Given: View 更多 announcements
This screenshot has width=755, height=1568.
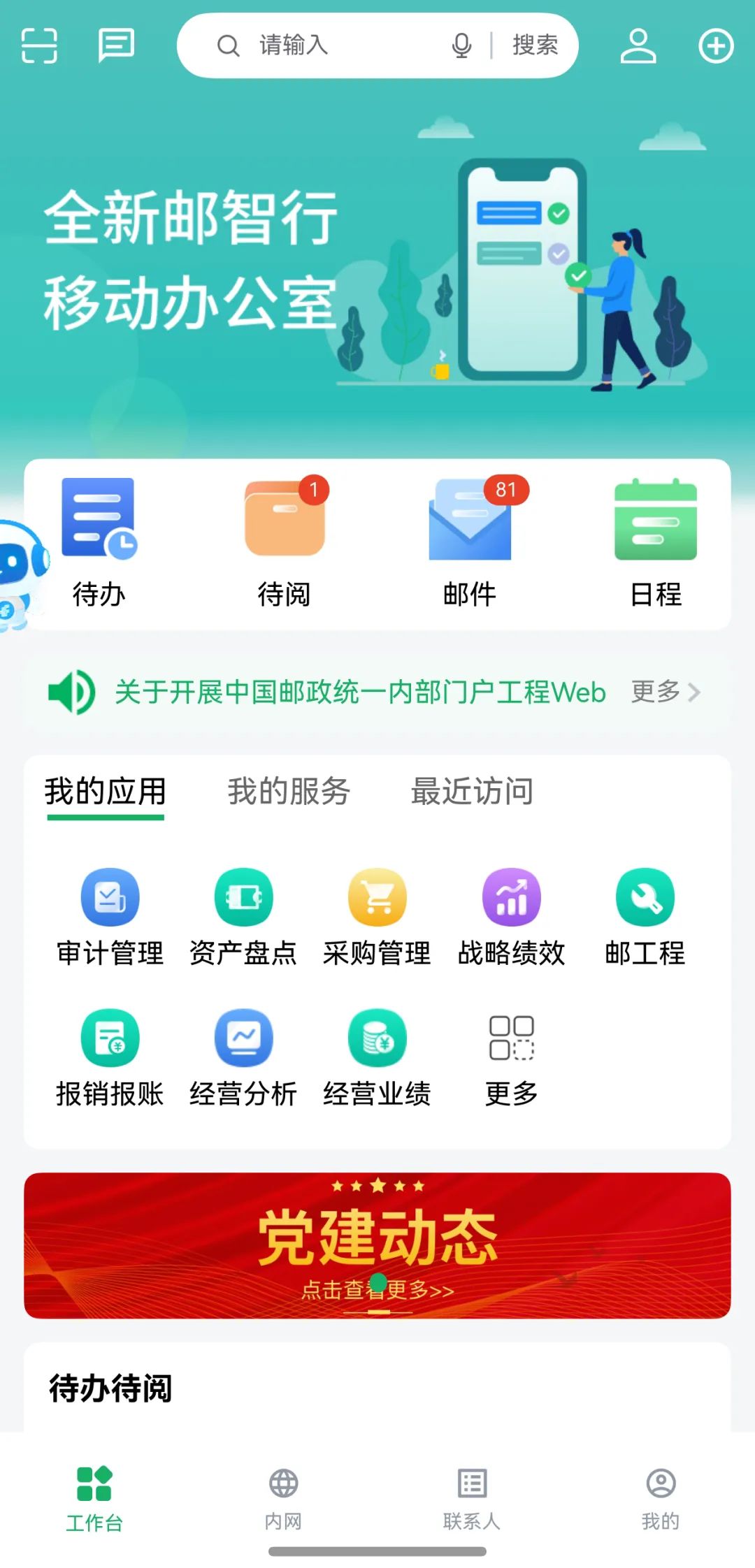Looking at the screenshot, I should point(665,692).
